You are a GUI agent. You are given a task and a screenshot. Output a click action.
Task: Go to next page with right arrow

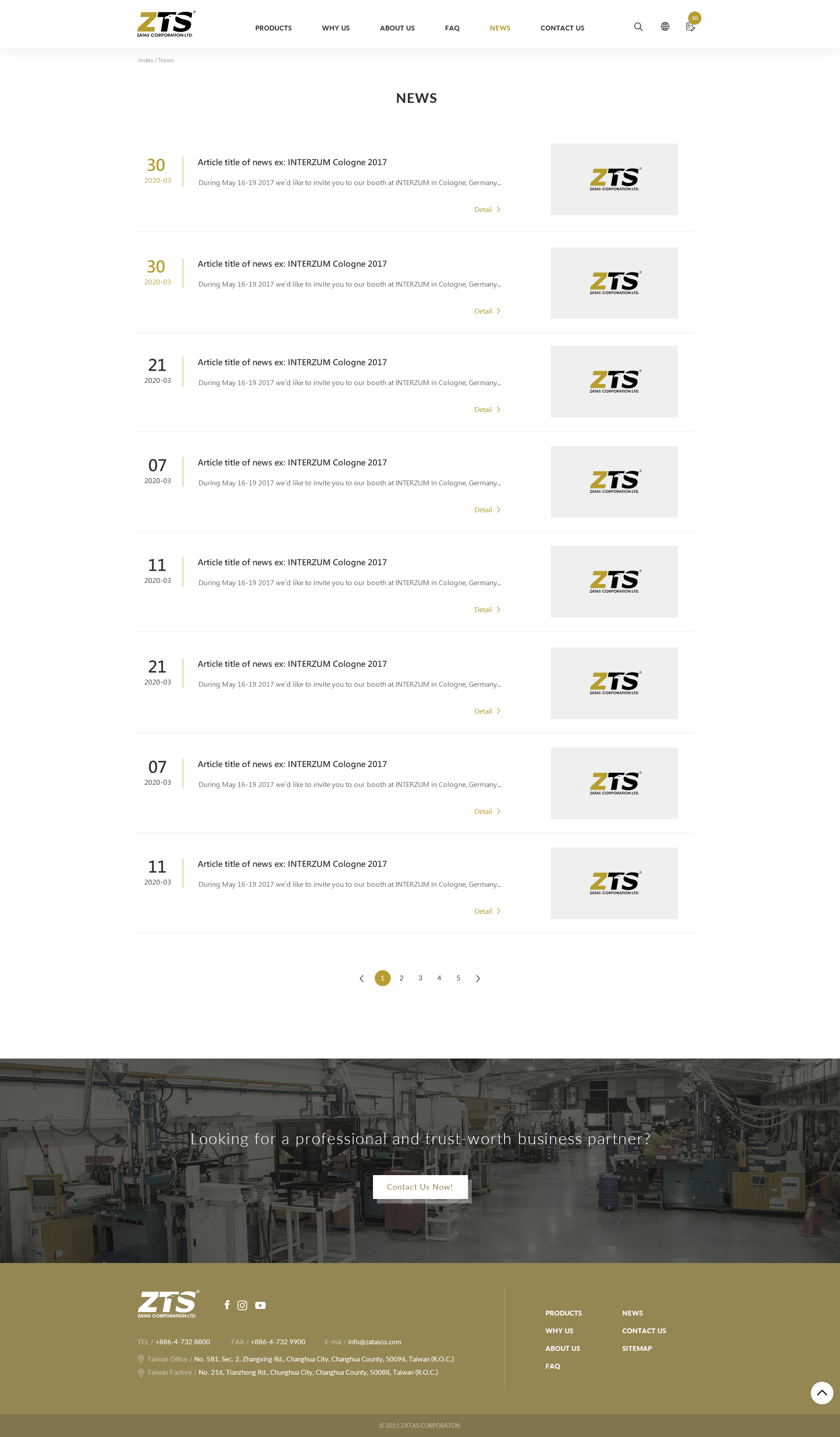478,979
